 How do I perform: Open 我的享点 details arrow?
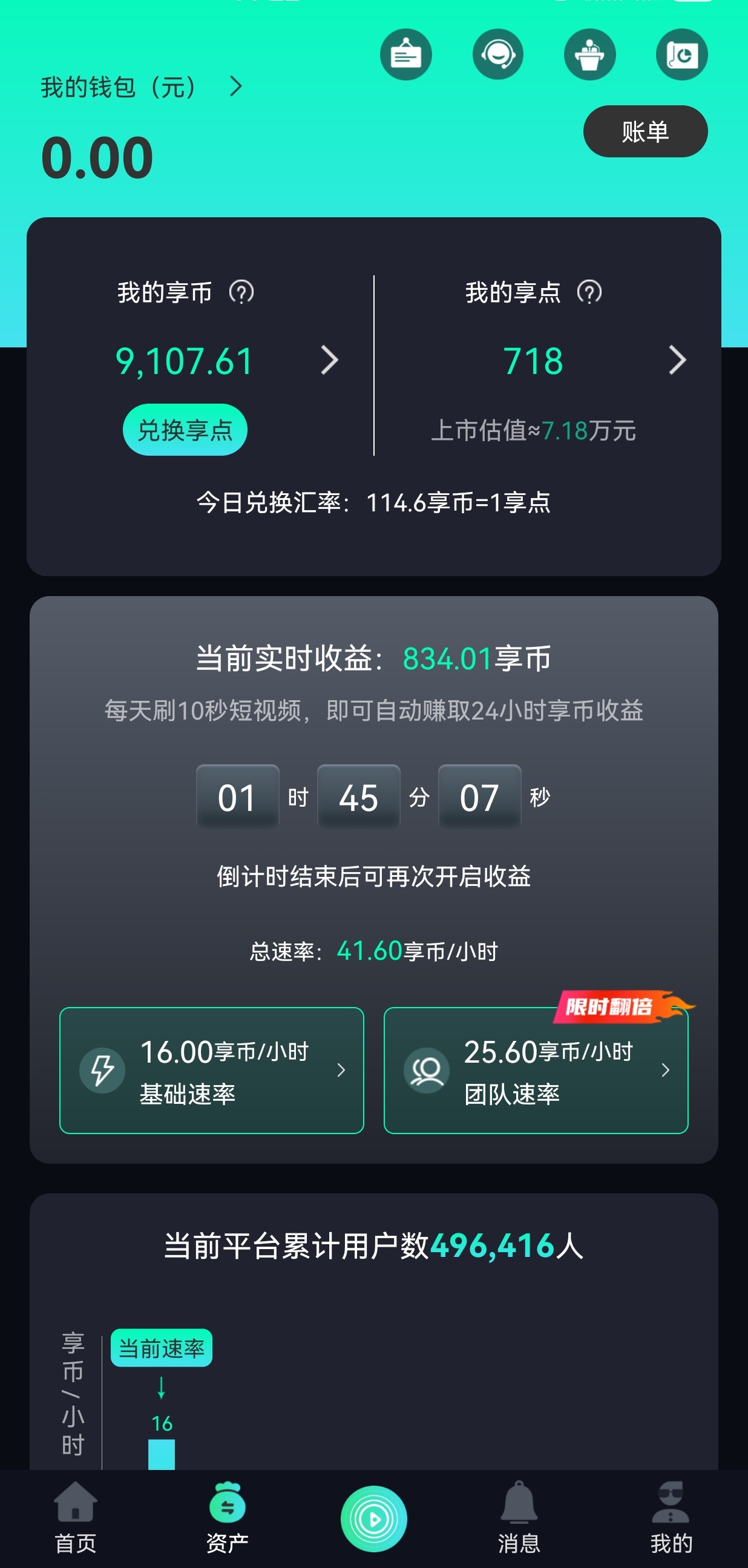pyautogui.click(x=677, y=360)
